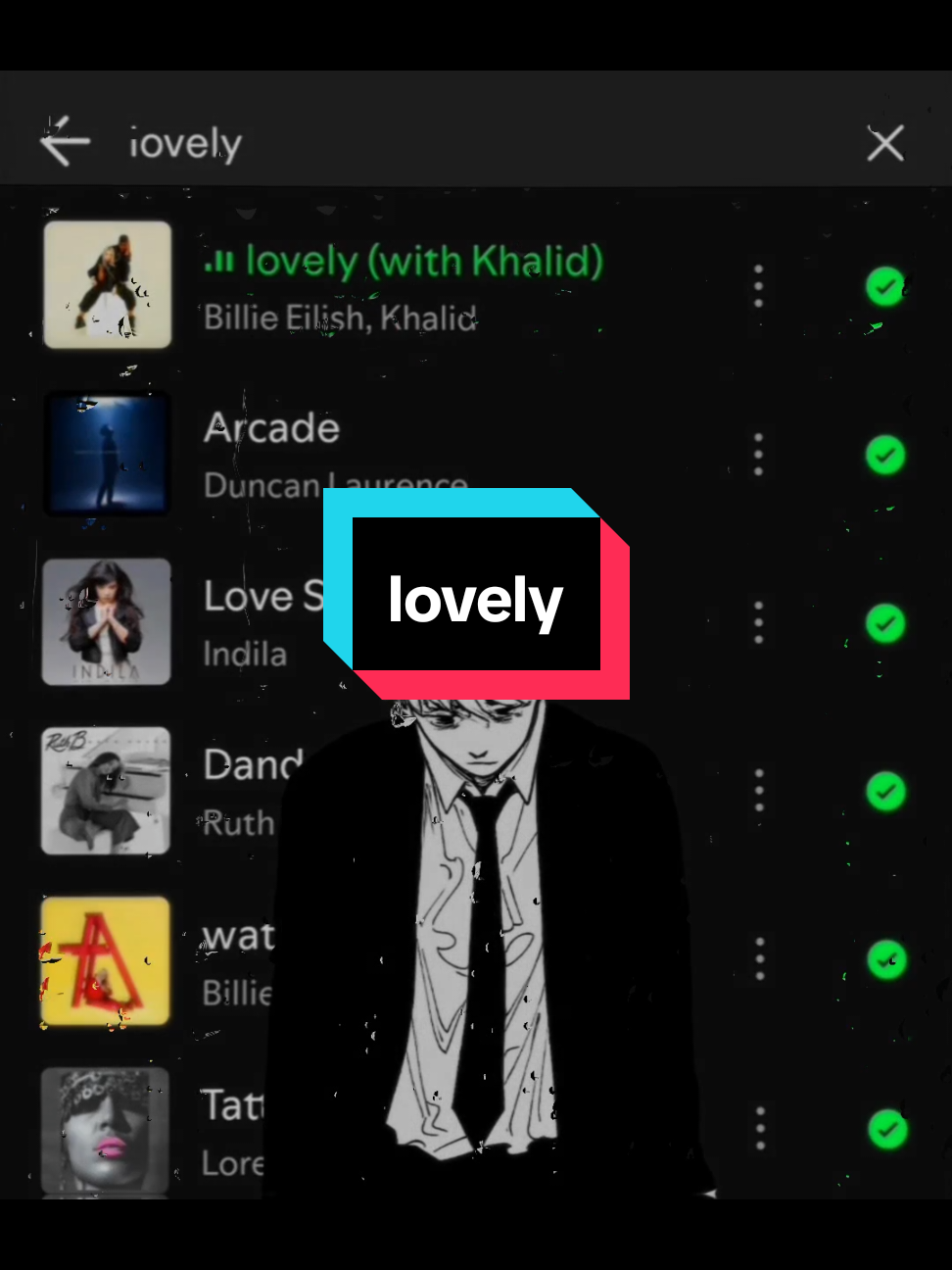Select the song Arcade by Duncan Laurence

pos(271,427)
